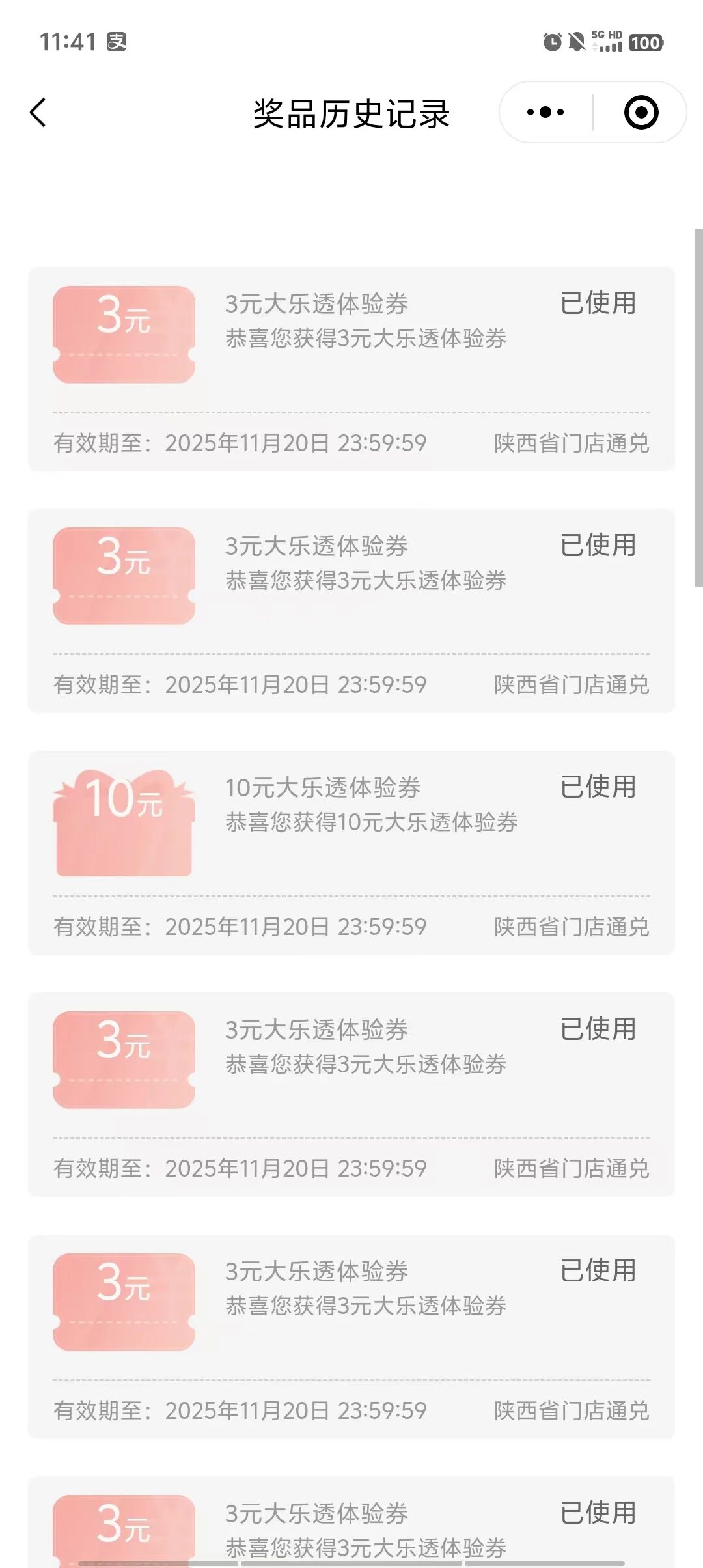Go back from prize history page
Viewport: 703px width, 1568px height.
[38, 113]
